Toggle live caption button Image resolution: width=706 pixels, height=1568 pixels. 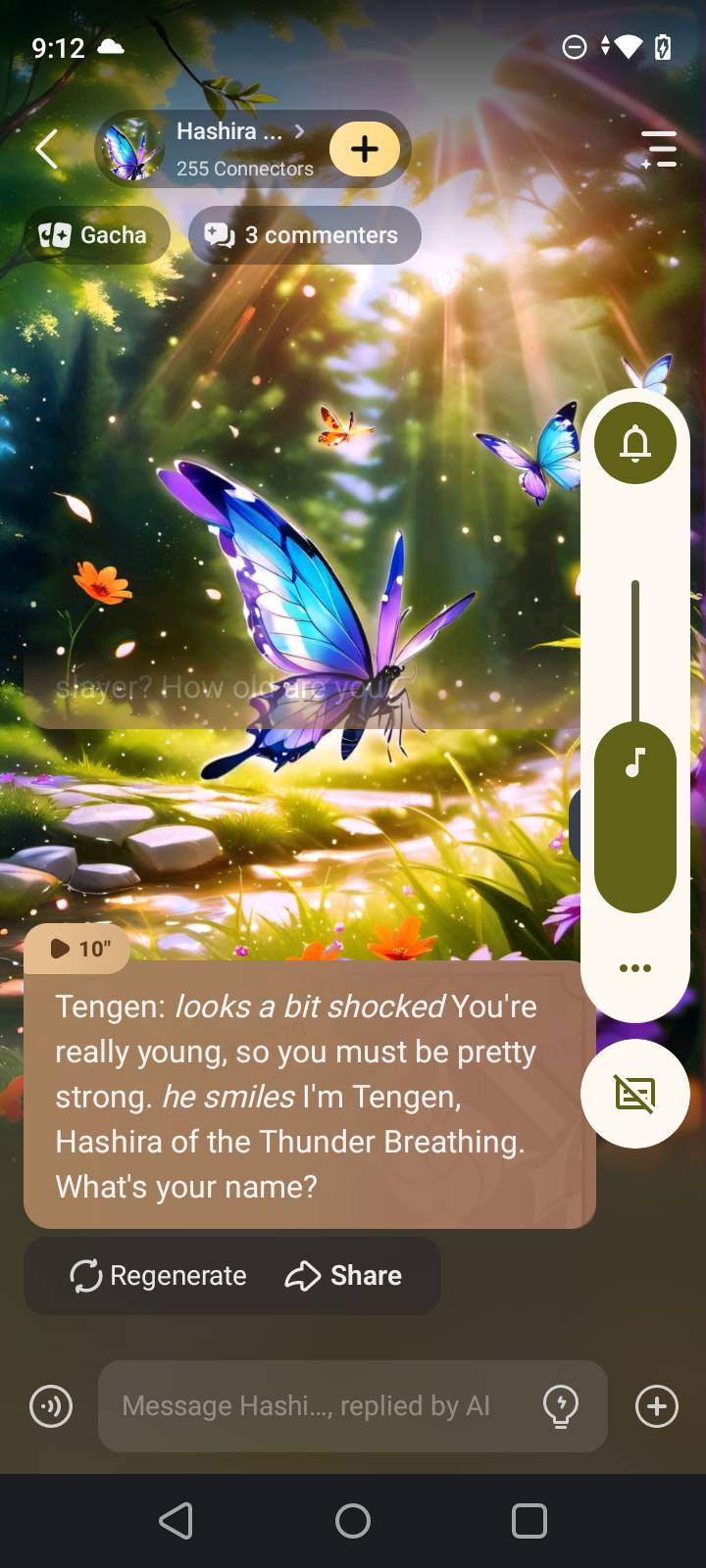635,1094
